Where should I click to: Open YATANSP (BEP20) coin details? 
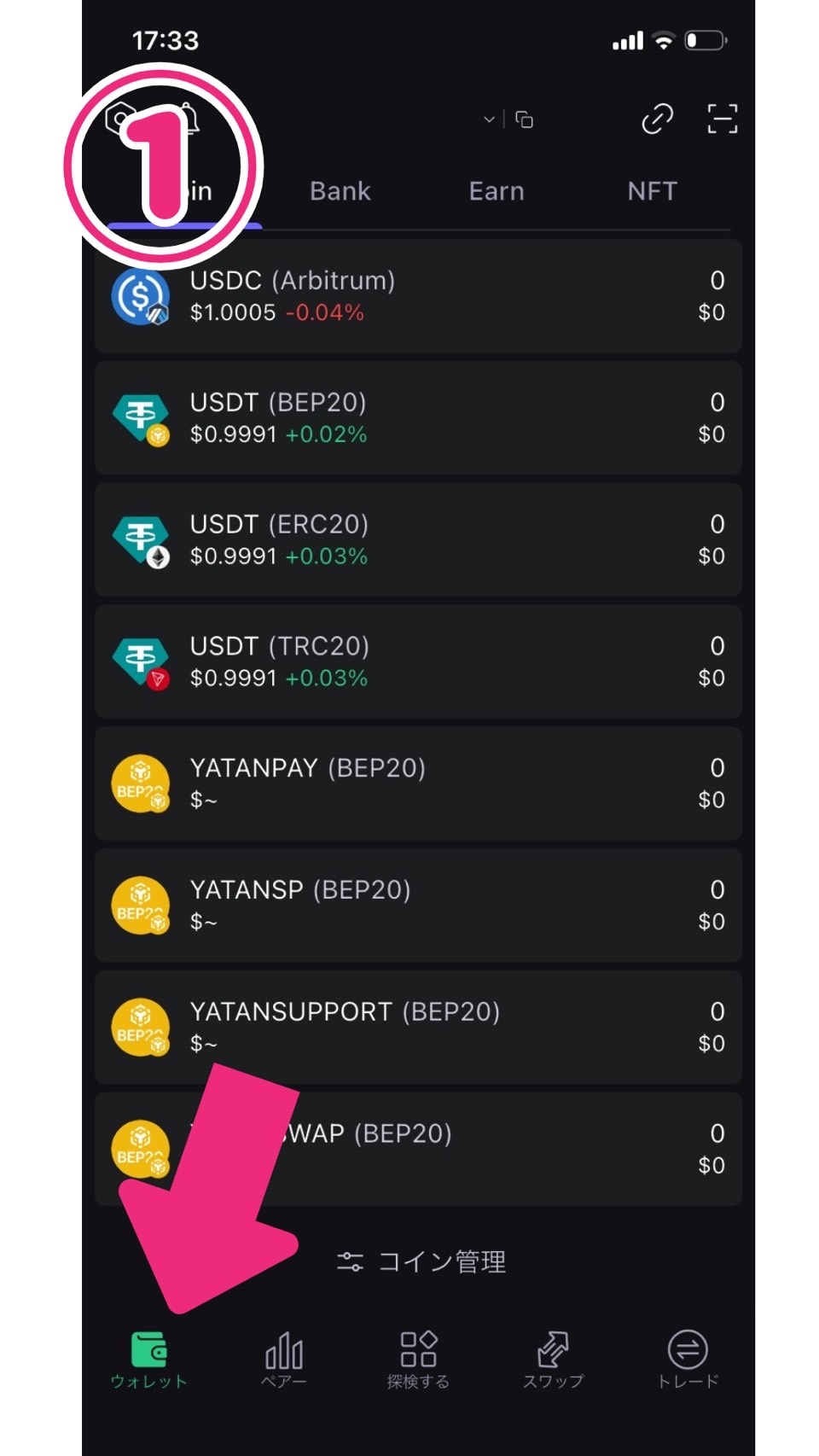click(x=418, y=906)
